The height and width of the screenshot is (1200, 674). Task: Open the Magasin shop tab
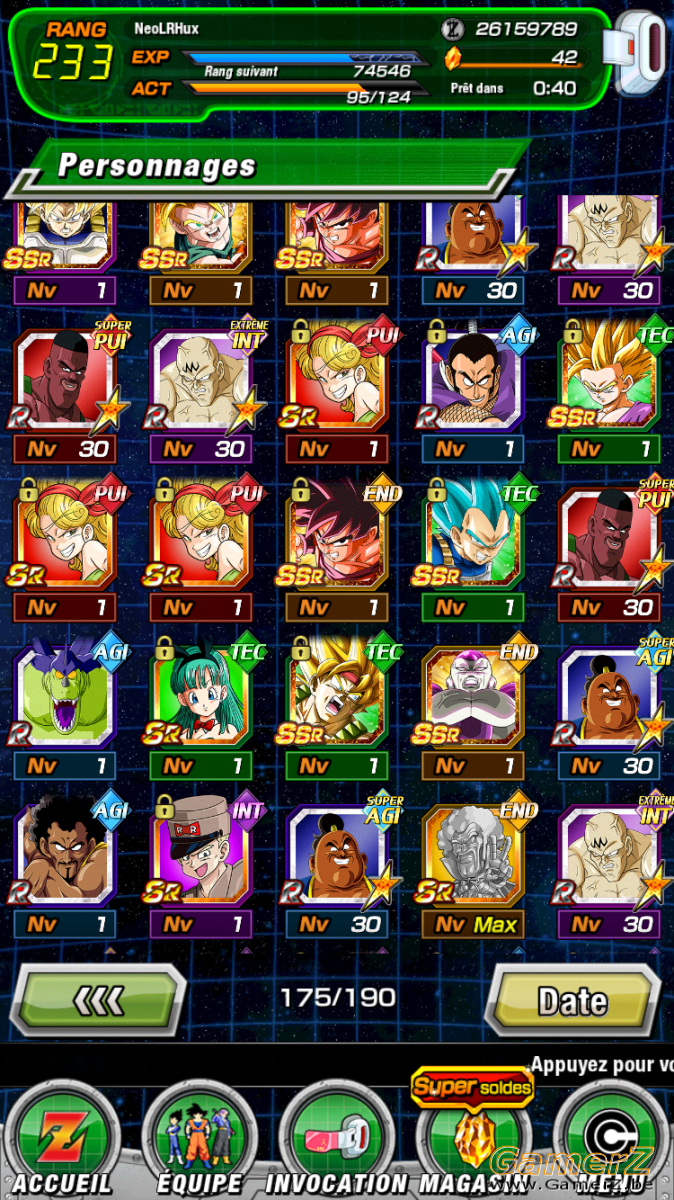[470, 1140]
